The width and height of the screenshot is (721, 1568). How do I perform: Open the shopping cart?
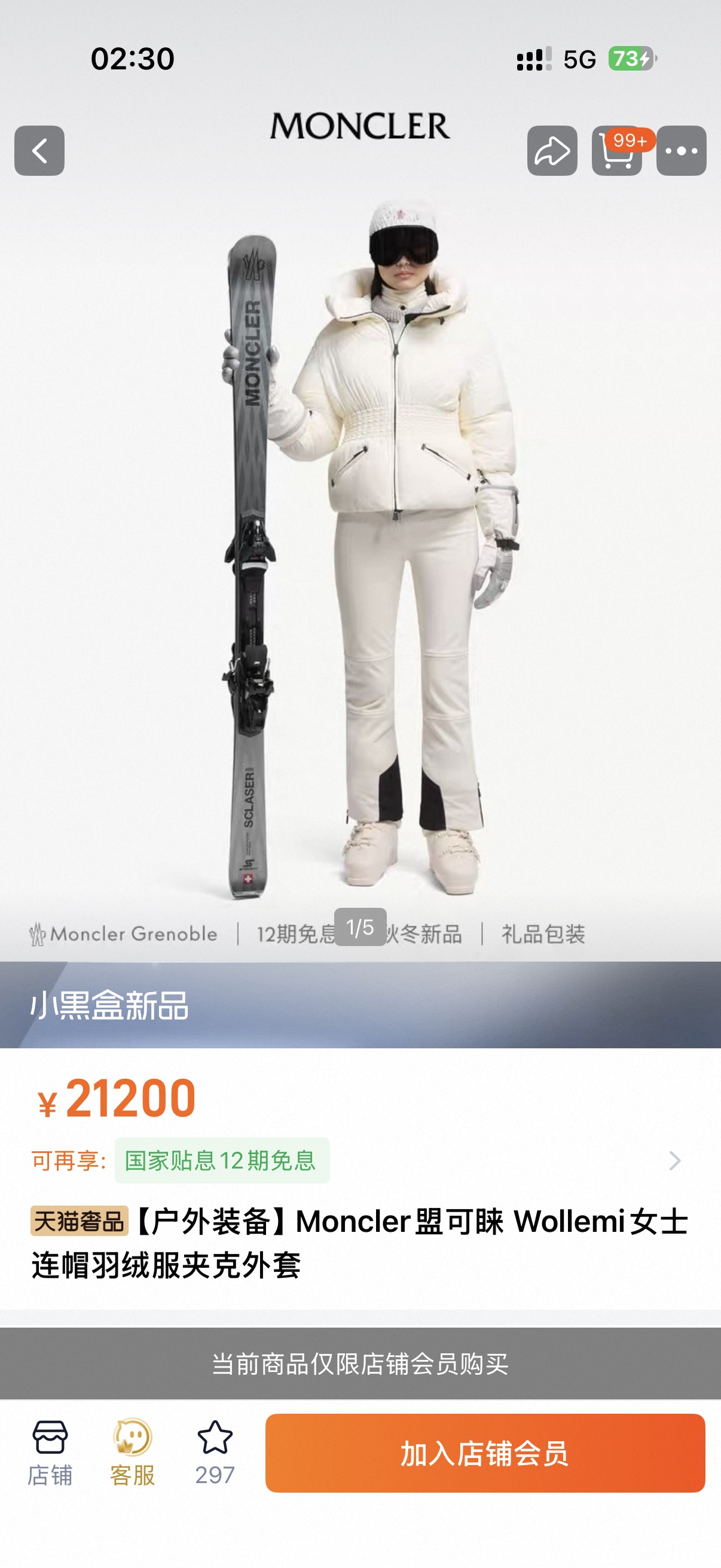point(616,151)
